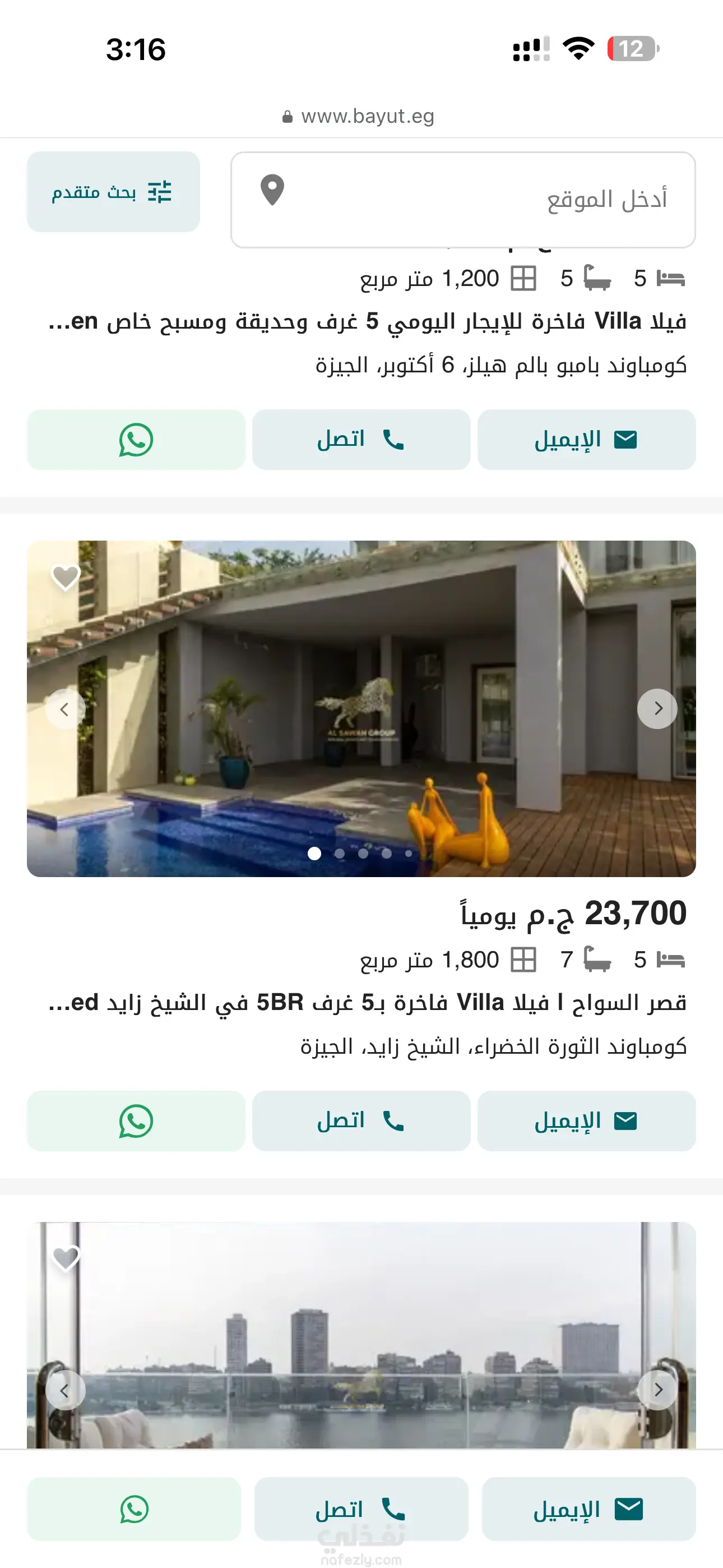
Task: Call about the Palm Hills villa
Action: [361, 440]
